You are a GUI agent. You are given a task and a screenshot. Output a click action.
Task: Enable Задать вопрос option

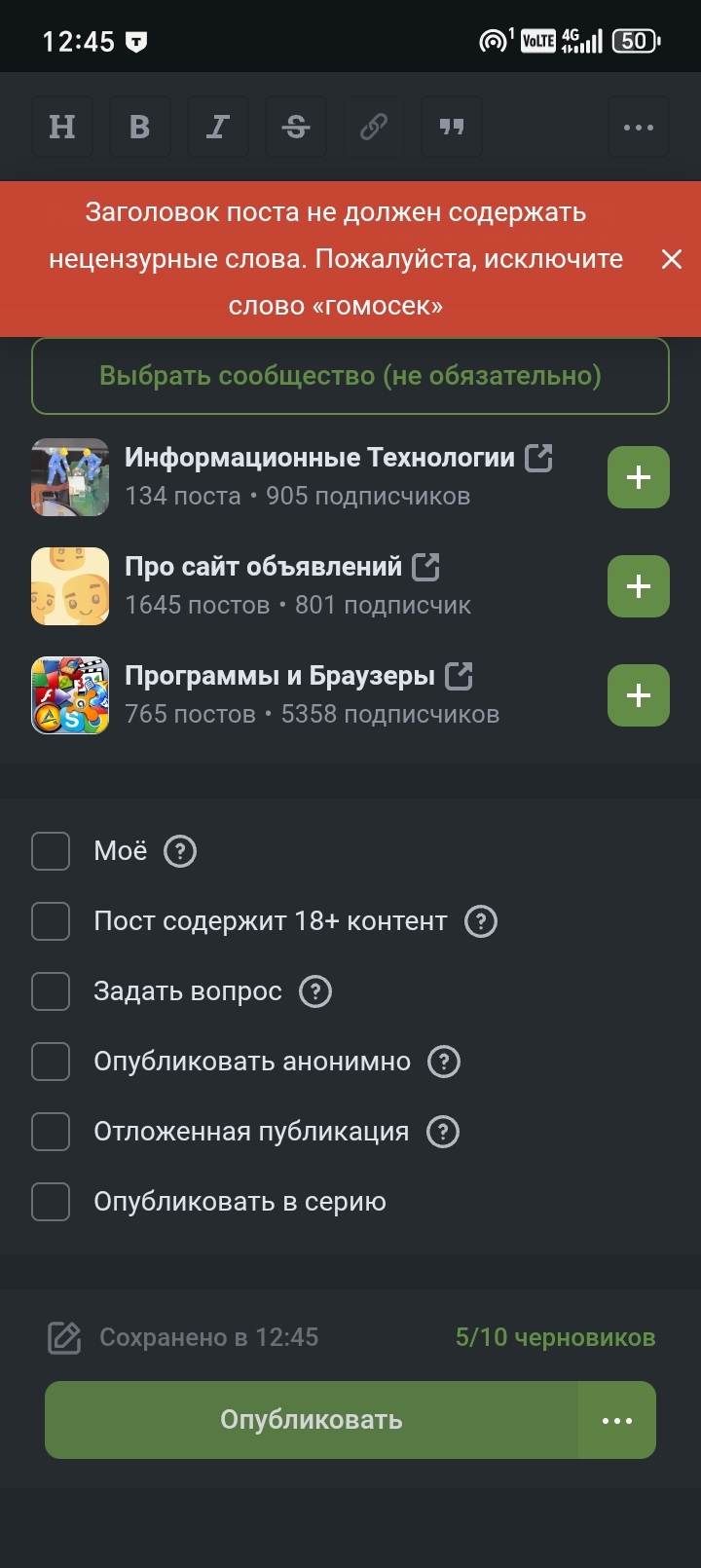[x=51, y=991]
